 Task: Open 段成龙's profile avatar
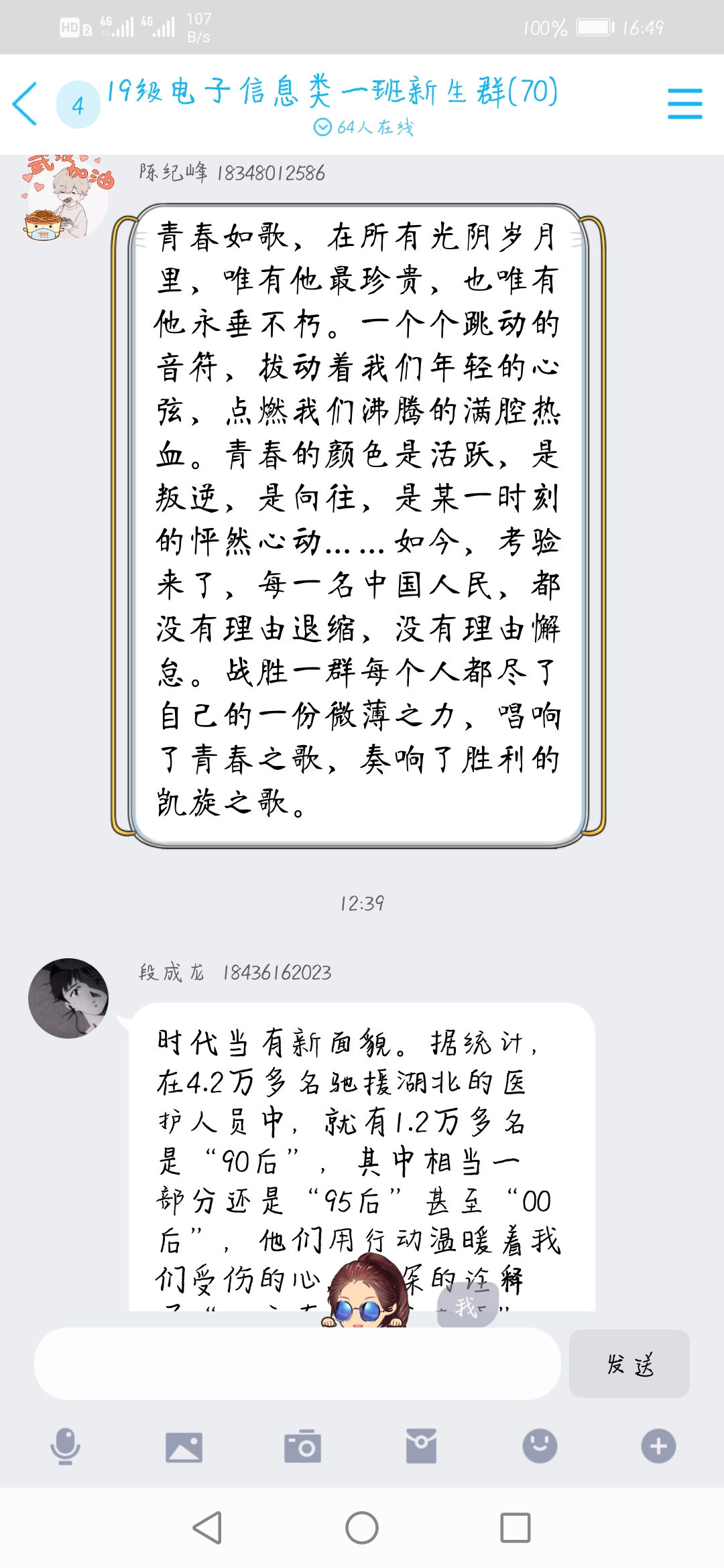point(68,998)
